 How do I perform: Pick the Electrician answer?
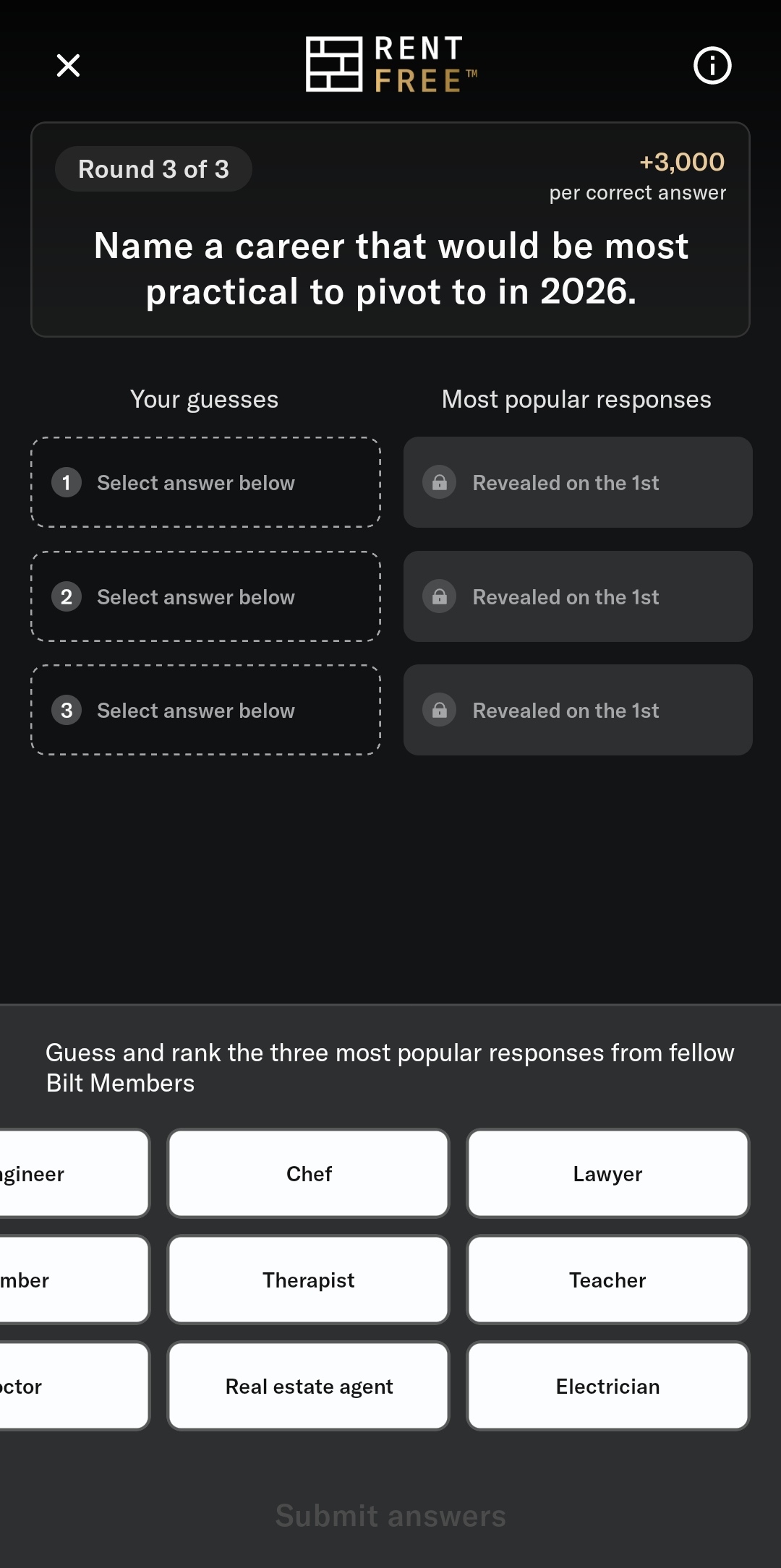607,1387
